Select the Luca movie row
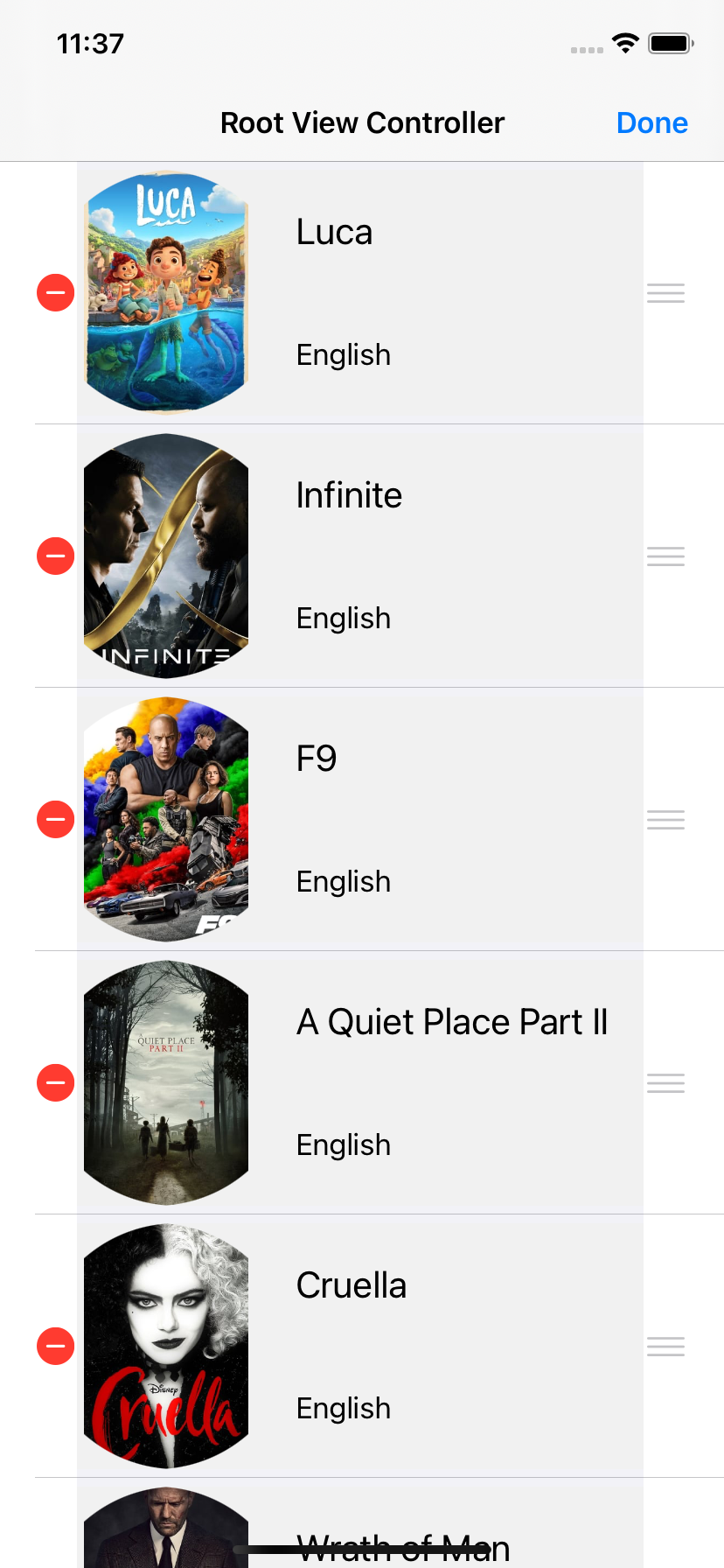Viewport: 724px width, 1568px height. pos(360,293)
